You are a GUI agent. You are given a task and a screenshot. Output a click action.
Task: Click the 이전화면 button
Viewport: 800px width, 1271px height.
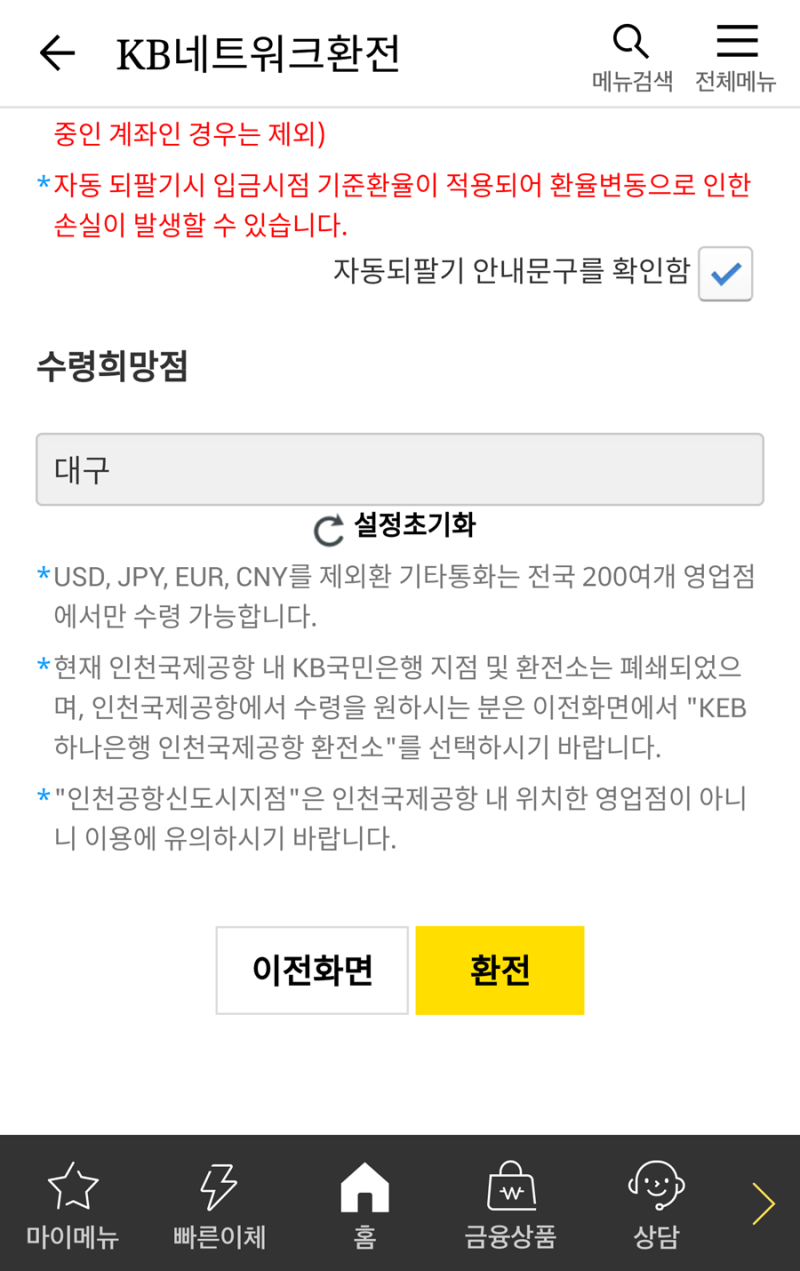coord(311,970)
